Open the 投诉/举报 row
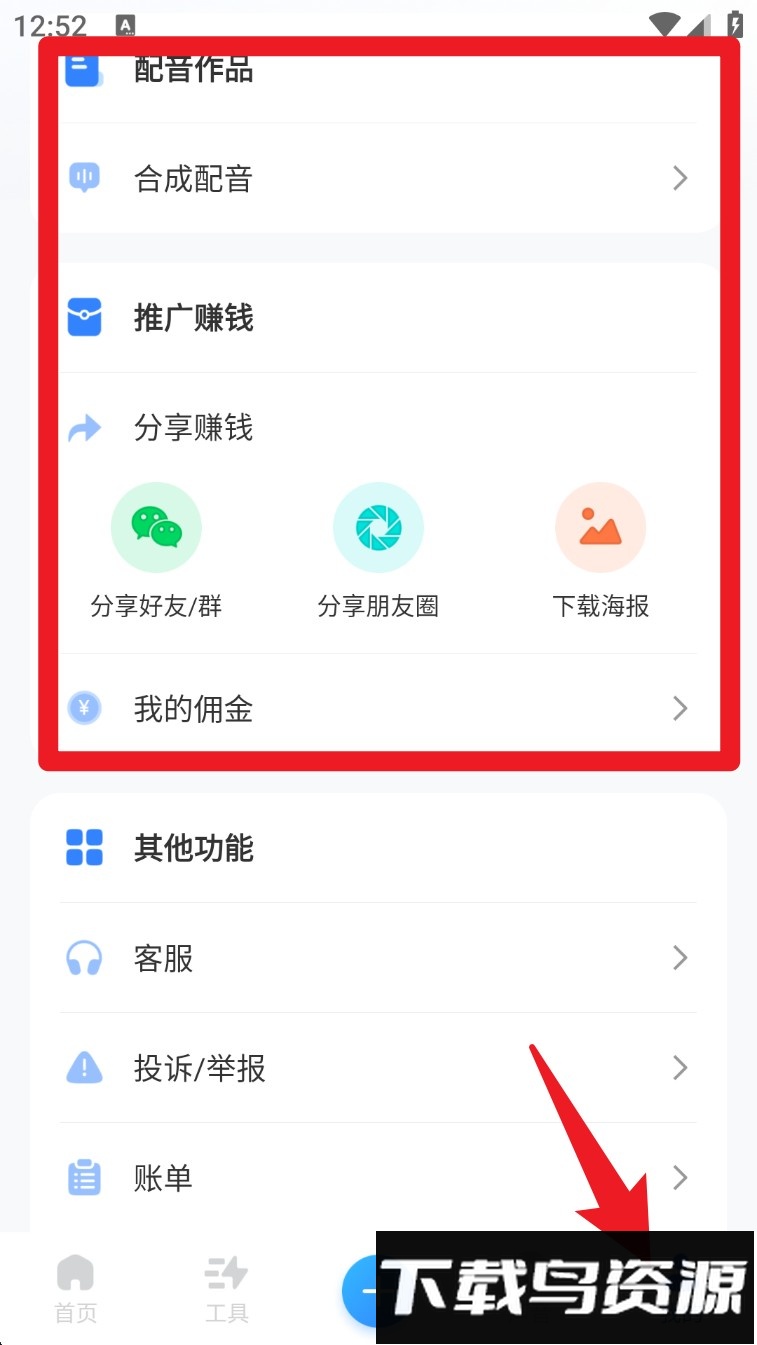This screenshot has height=1345, width=757. [378, 1068]
